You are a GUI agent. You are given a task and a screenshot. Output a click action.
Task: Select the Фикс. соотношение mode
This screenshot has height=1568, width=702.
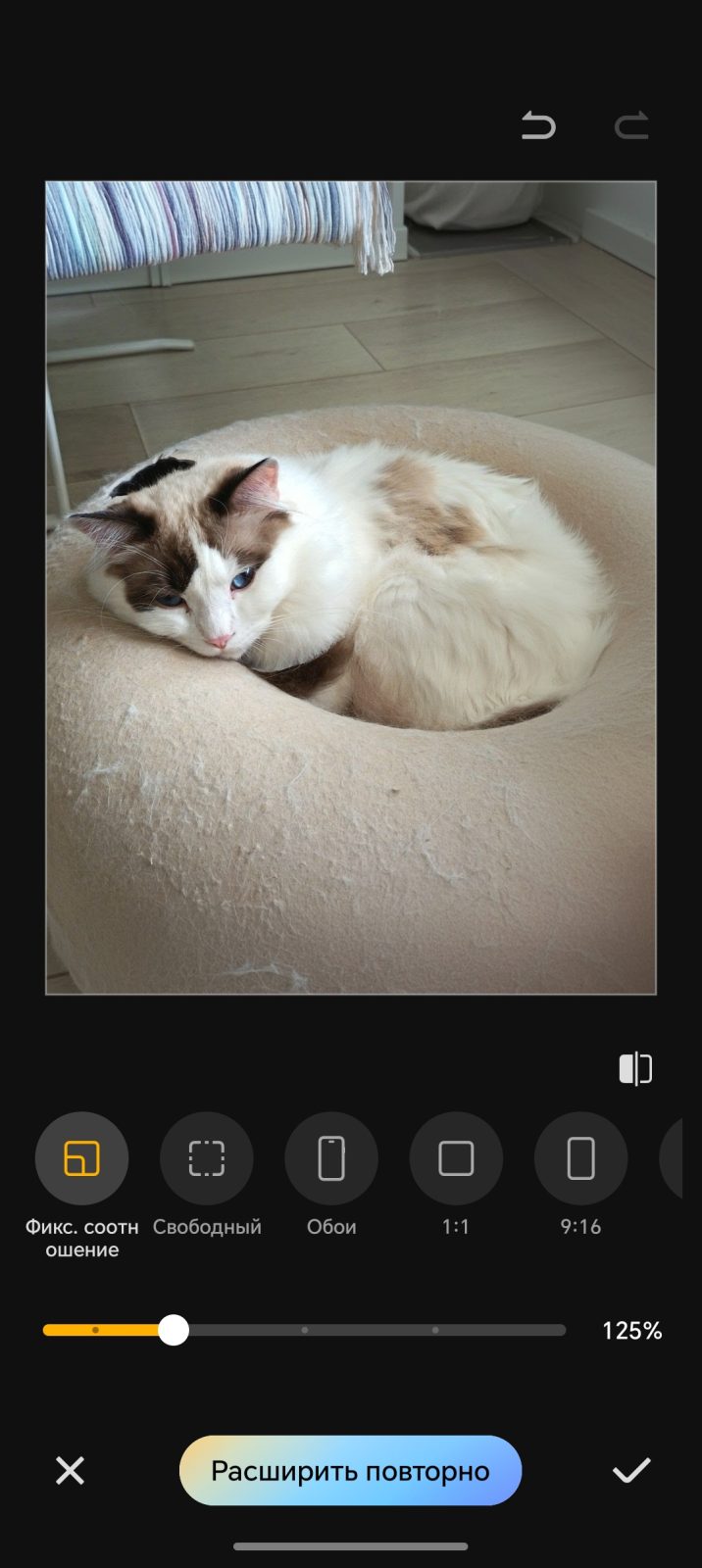tap(81, 1158)
